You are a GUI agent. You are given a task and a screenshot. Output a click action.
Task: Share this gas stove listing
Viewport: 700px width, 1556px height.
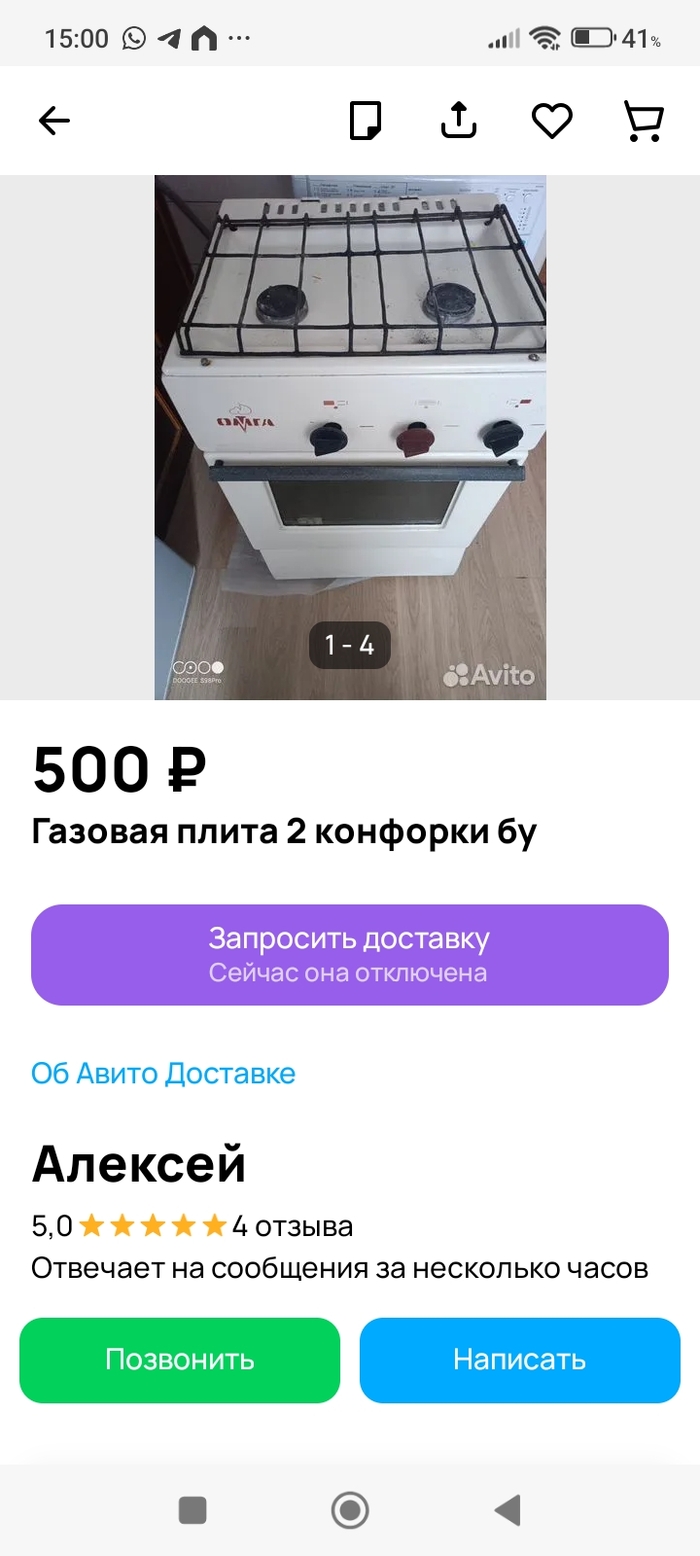tap(459, 121)
